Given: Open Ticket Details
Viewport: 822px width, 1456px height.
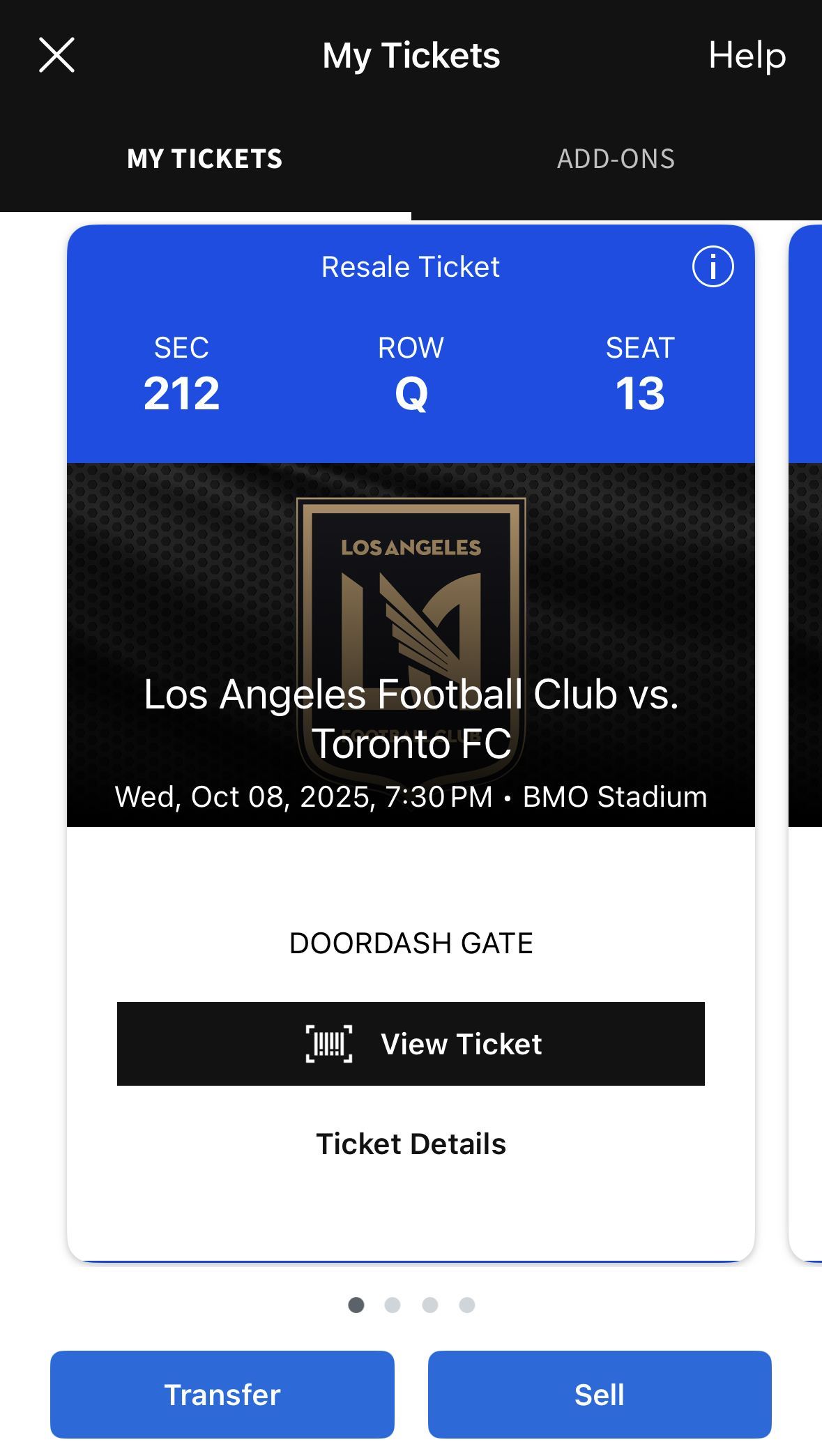Looking at the screenshot, I should [411, 1144].
